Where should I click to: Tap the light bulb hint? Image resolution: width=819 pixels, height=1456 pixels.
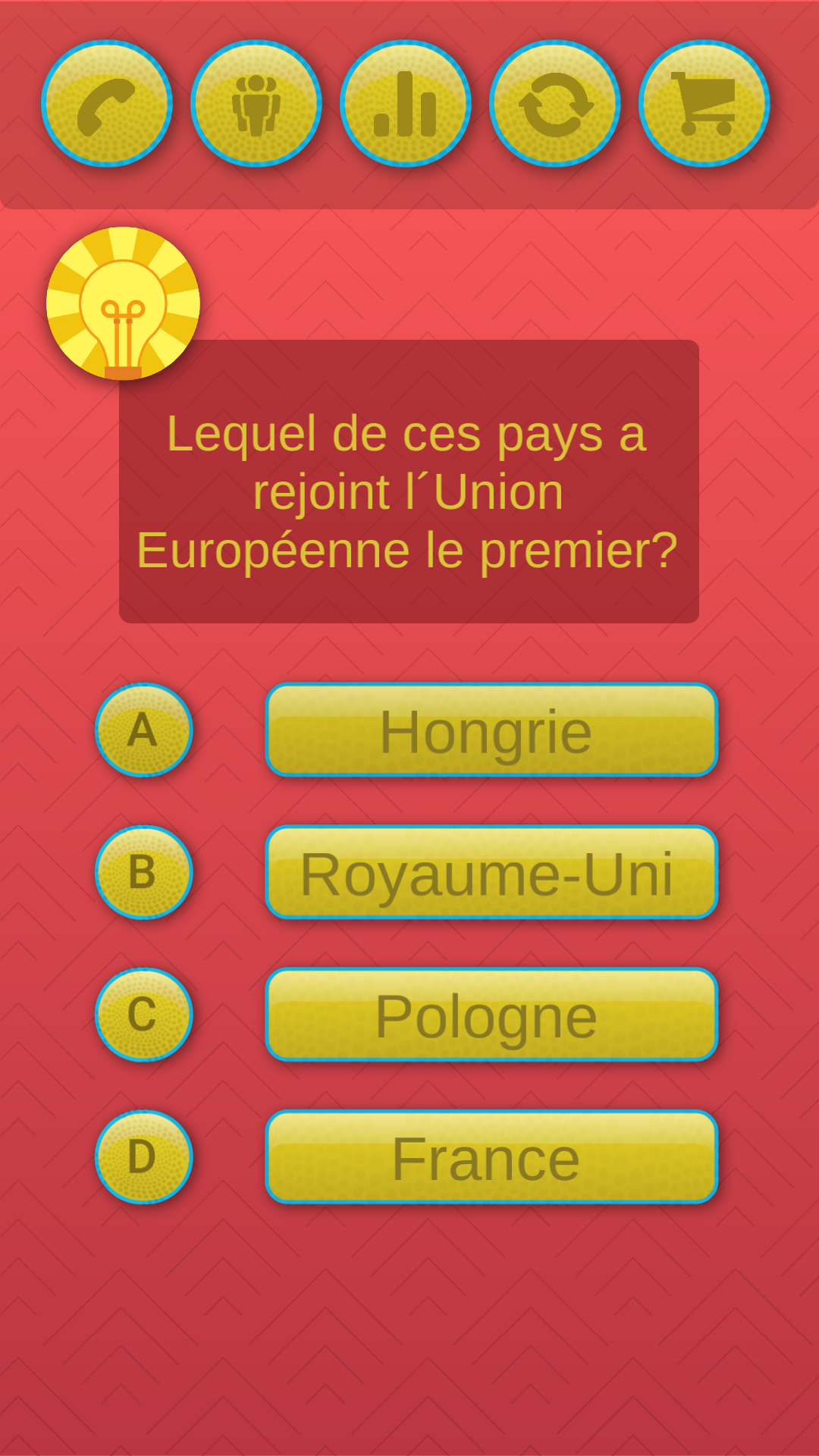[x=123, y=303]
